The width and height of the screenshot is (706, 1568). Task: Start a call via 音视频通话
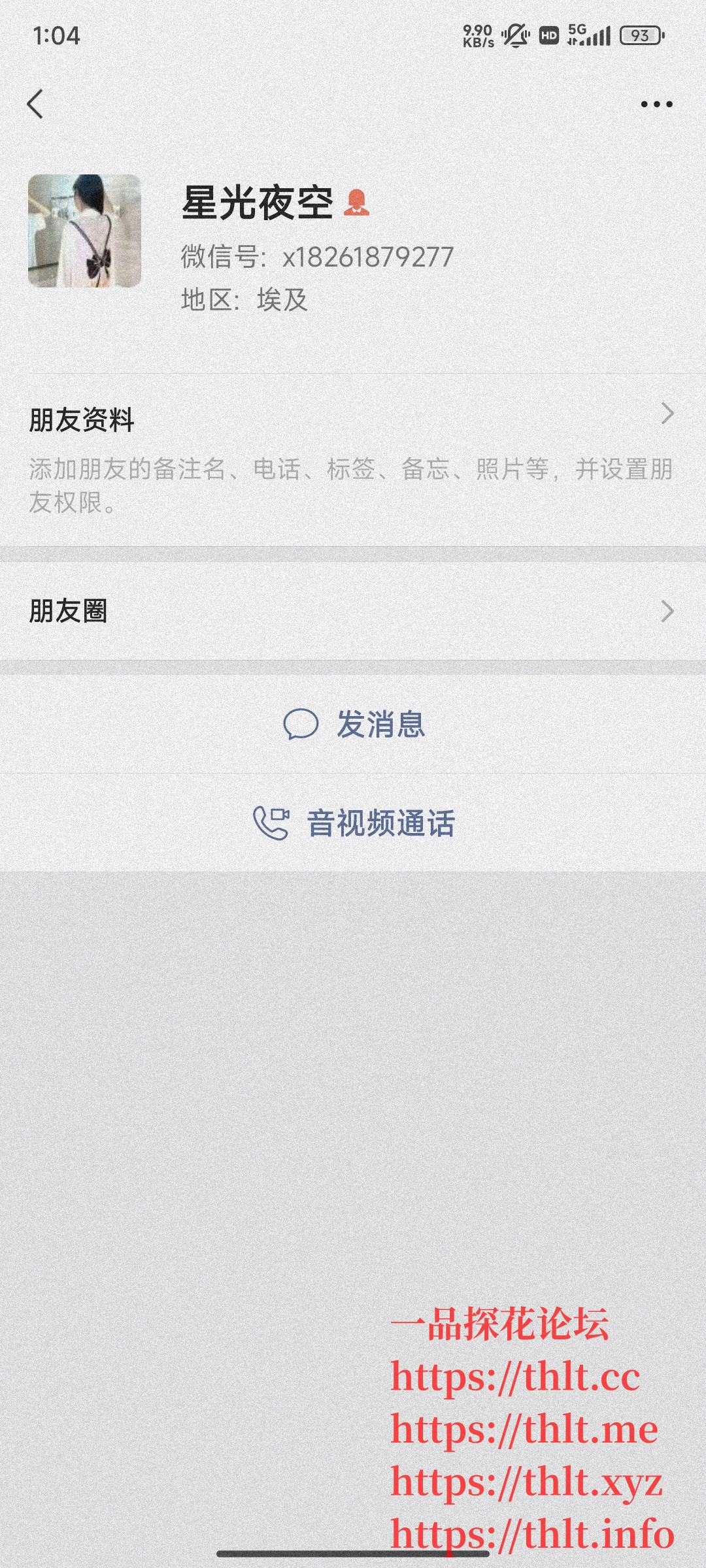point(380,823)
